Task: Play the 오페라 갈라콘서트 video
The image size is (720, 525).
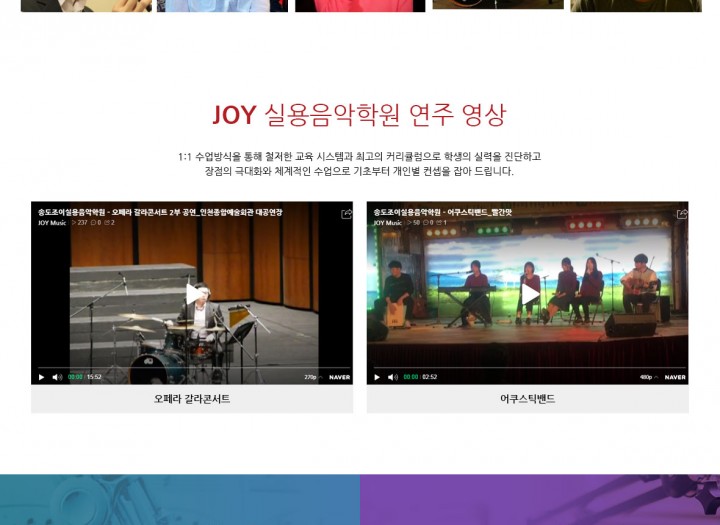Action: (192, 294)
